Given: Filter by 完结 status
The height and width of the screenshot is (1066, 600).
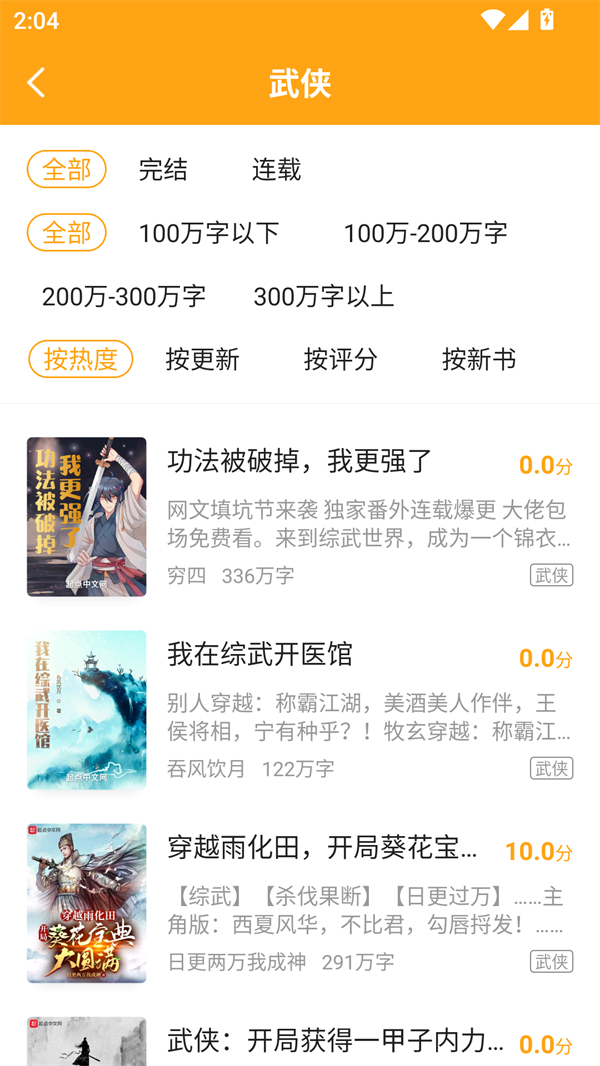Looking at the screenshot, I should 163,170.
